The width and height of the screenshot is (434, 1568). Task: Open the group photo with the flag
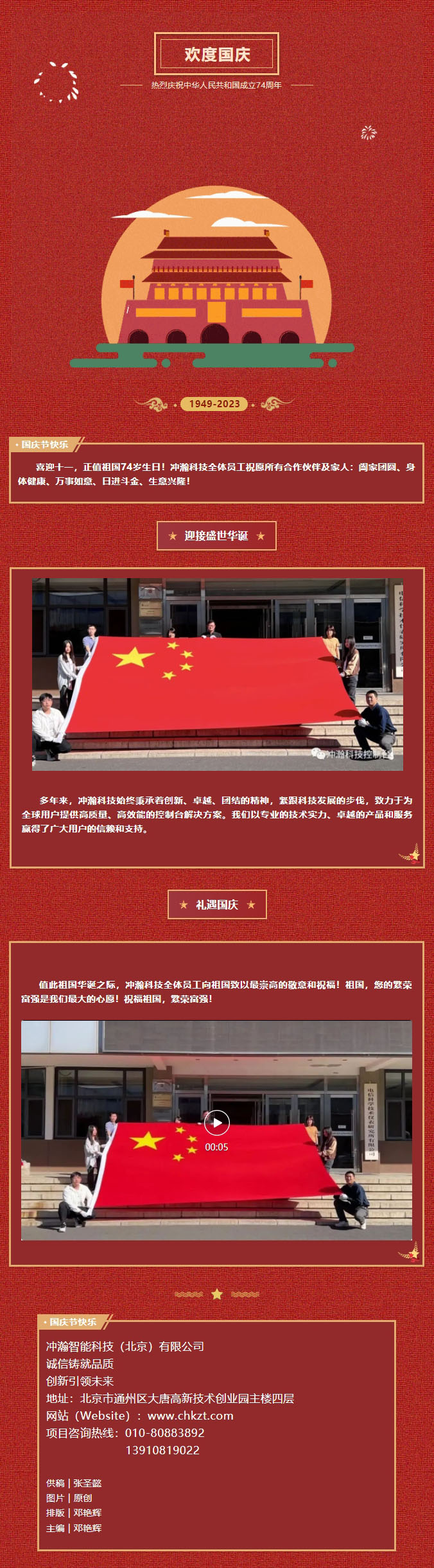pos(217,674)
